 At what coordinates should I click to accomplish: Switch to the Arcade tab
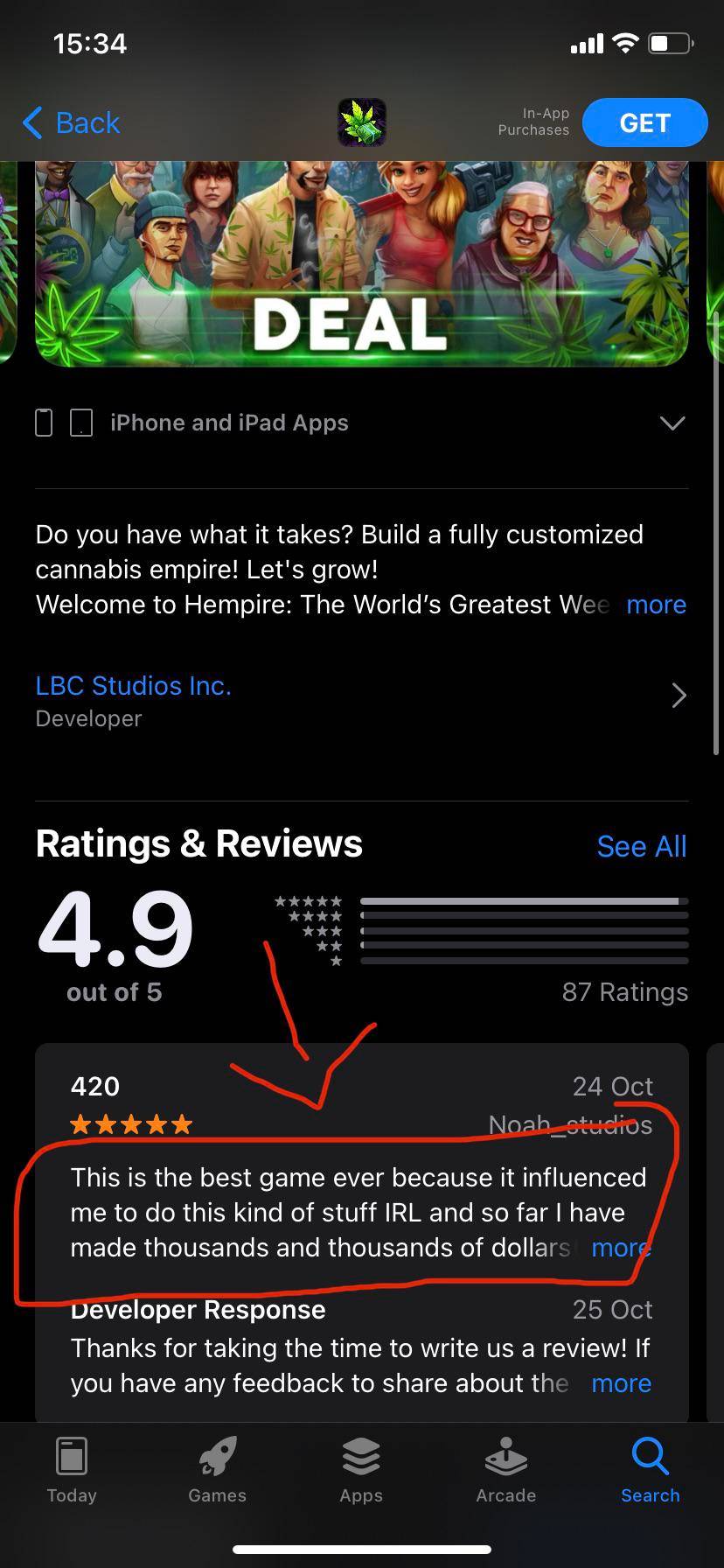(505, 1470)
